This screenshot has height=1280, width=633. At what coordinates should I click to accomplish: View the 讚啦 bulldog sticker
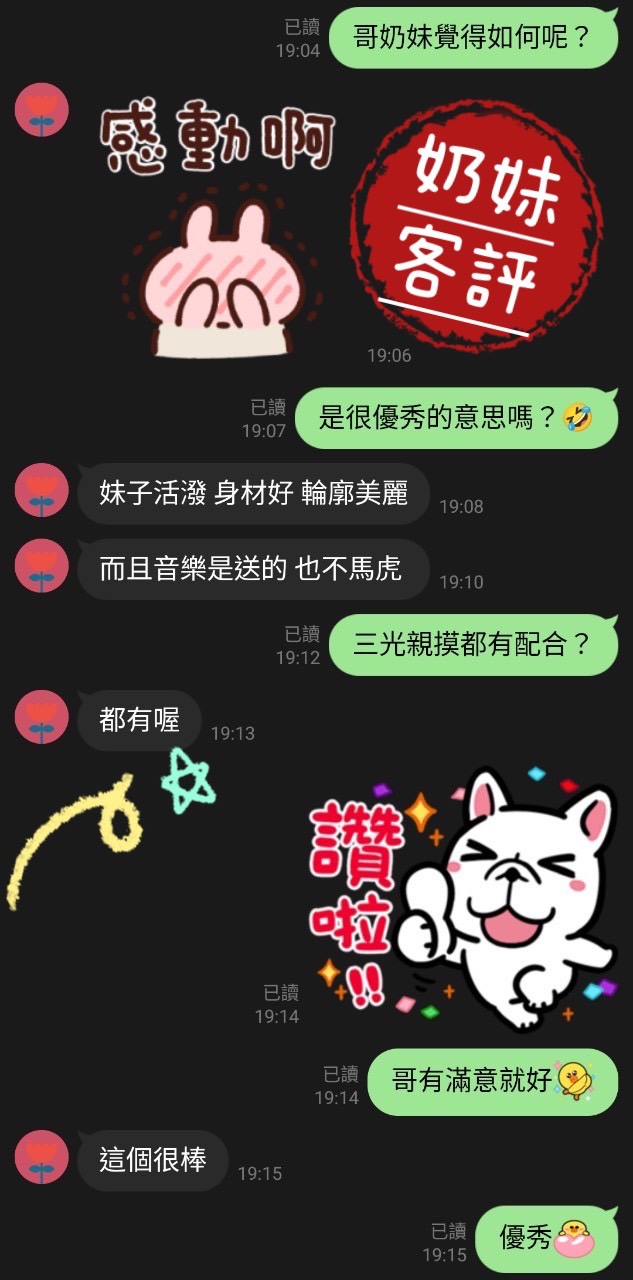pyautogui.click(x=462, y=898)
